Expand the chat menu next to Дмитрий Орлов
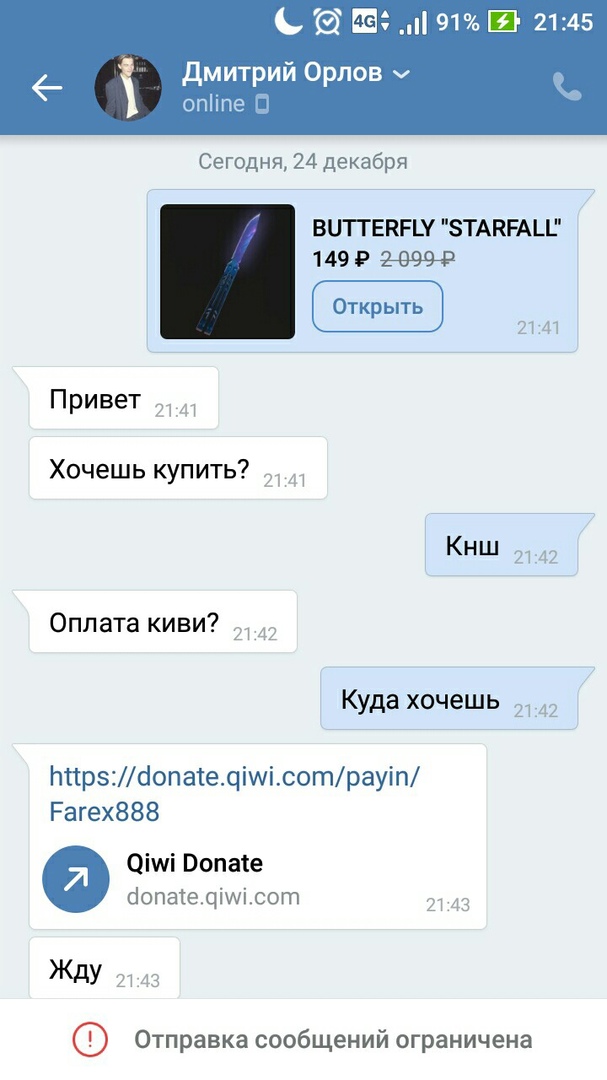This screenshot has width=607, height=1080. coord(401,74)
